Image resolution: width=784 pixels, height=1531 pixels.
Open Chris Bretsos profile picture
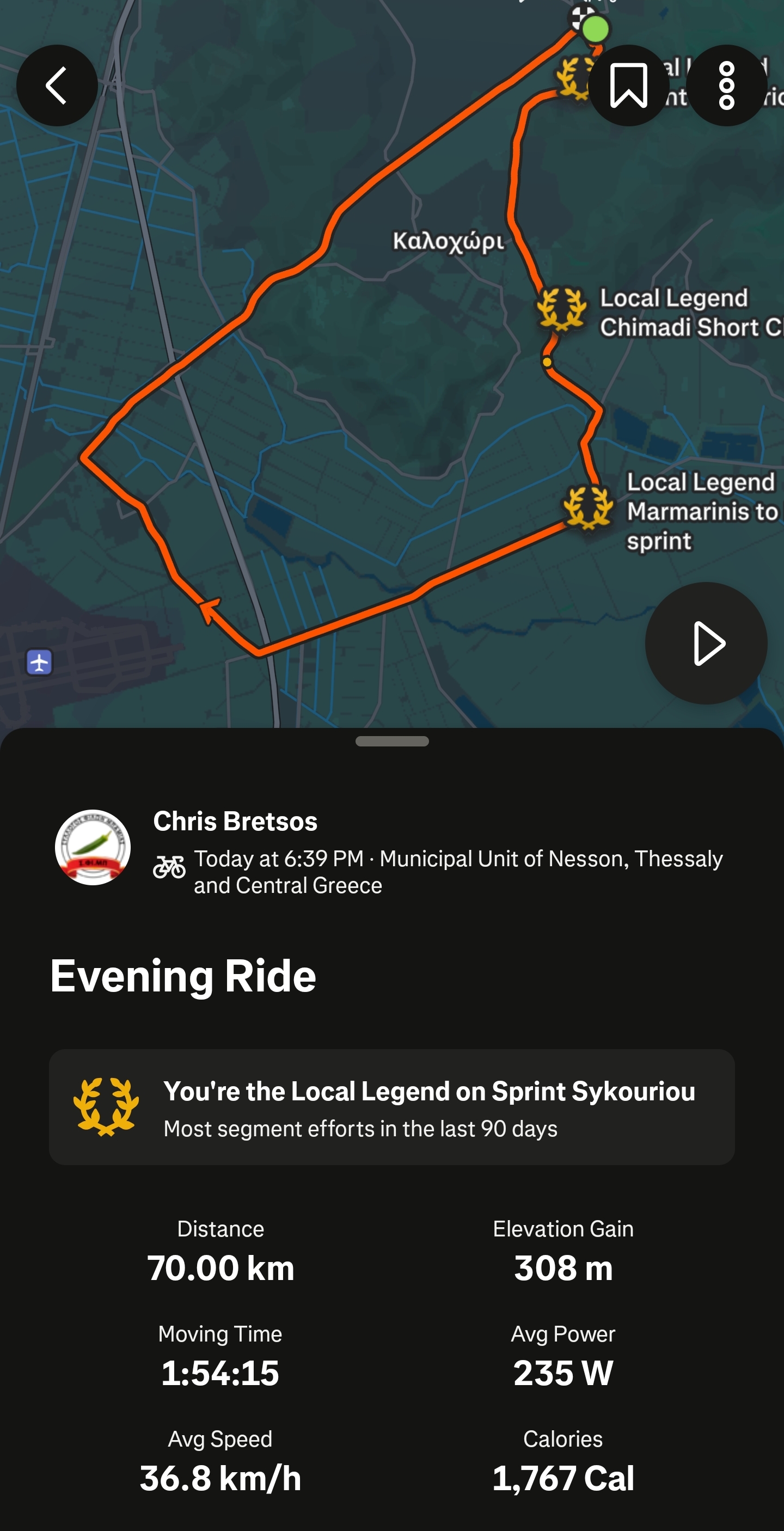(93, 847)
